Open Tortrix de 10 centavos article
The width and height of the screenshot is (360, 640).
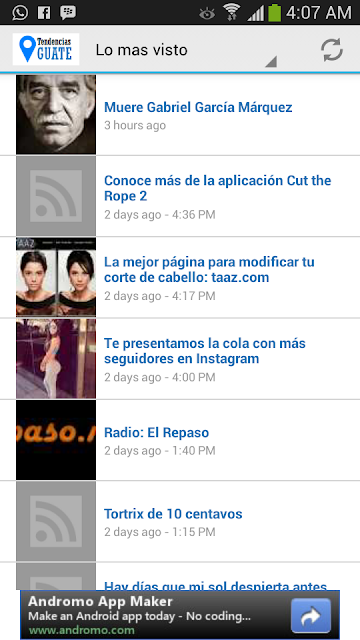180,521
